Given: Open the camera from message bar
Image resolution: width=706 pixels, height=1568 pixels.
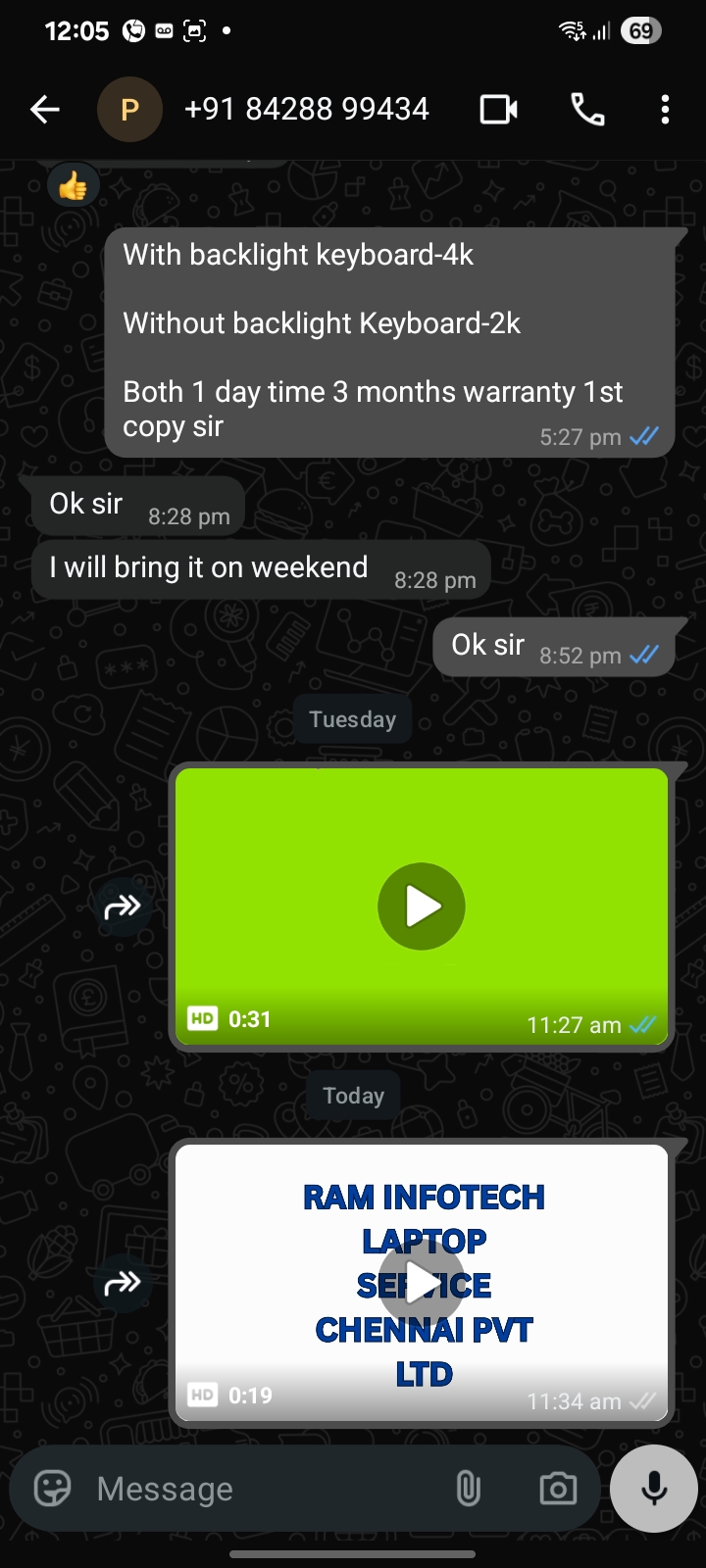Looking at the screenshot, I should click(x=558, y=1489).
